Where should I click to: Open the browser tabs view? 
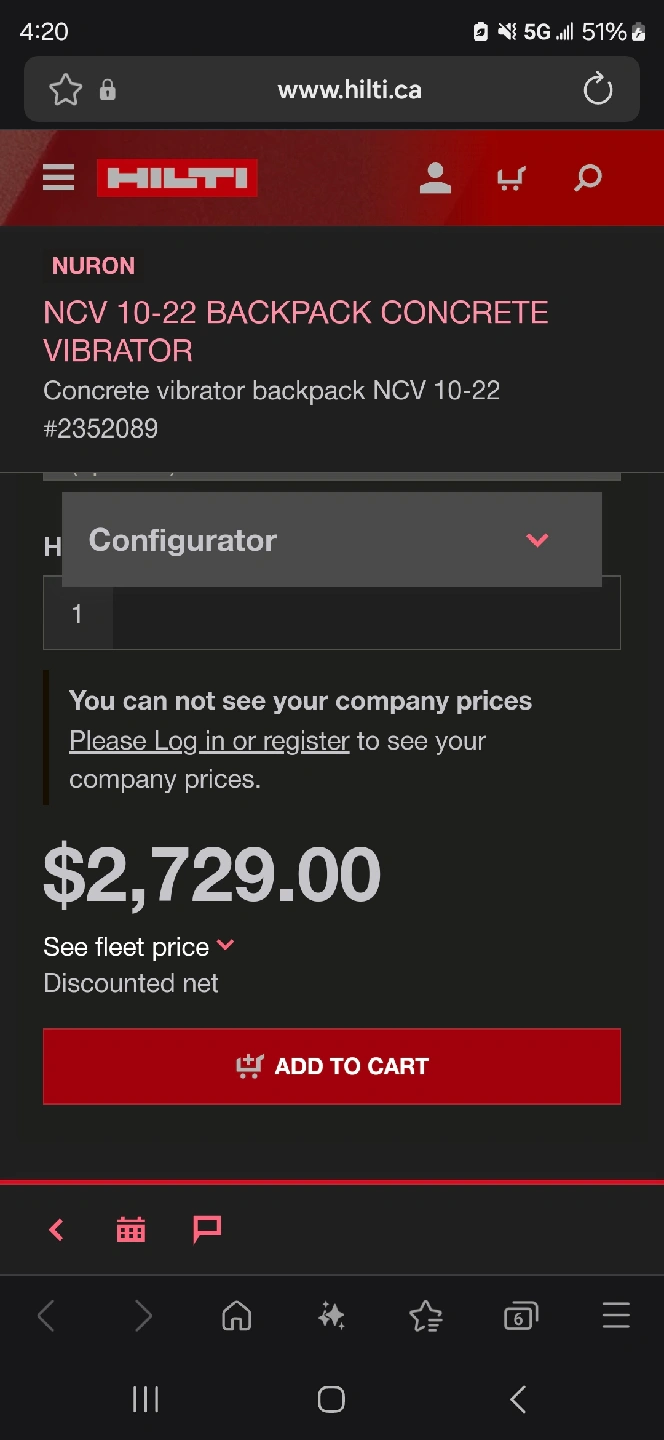coord(521,1316)
